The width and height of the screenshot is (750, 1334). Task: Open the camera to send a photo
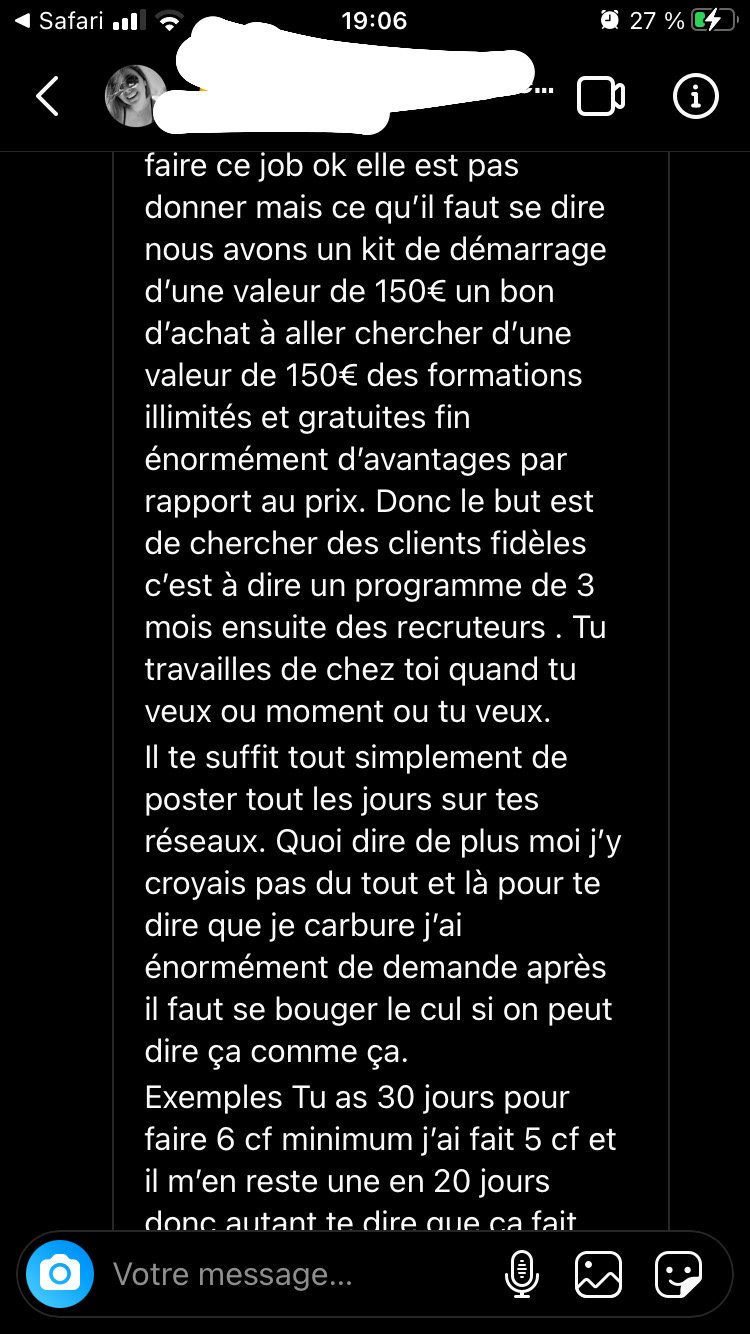coord(60,1273)
